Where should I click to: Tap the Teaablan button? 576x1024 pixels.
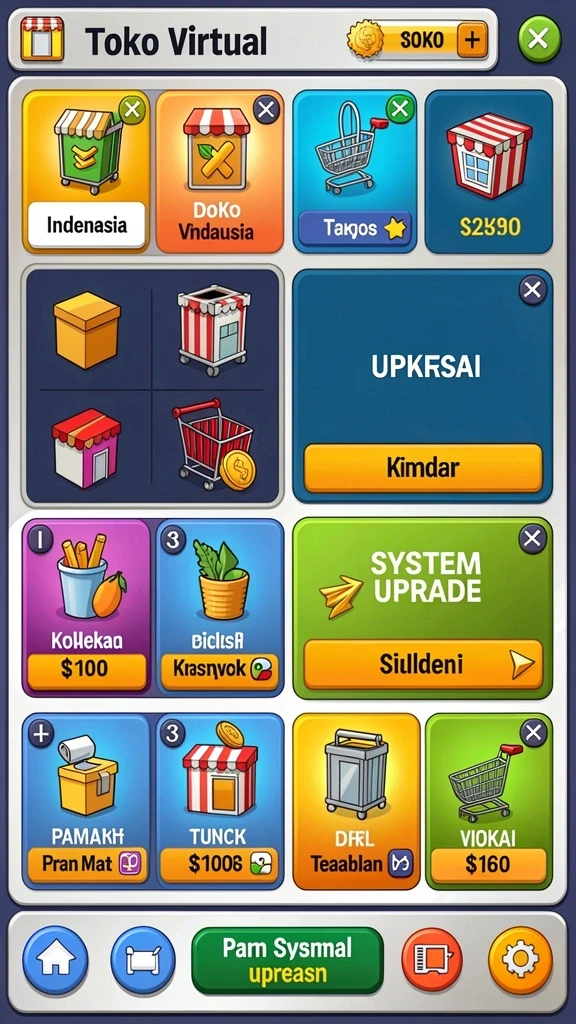point(357,865)
